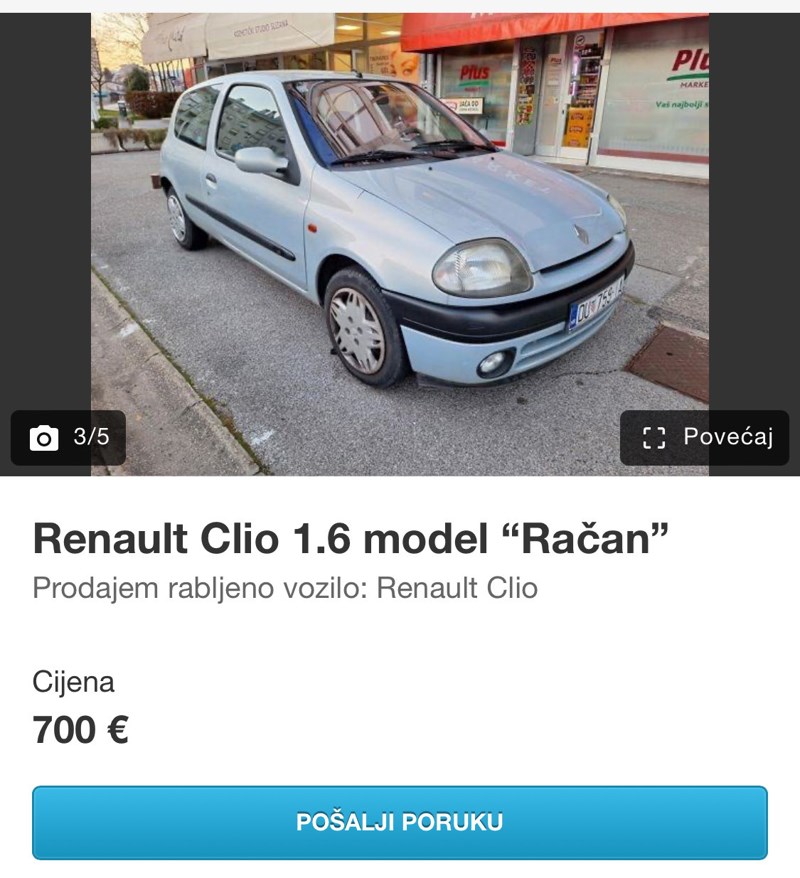
Task: Open the Renault Clio listing photo
Action: tap(400, 240)
